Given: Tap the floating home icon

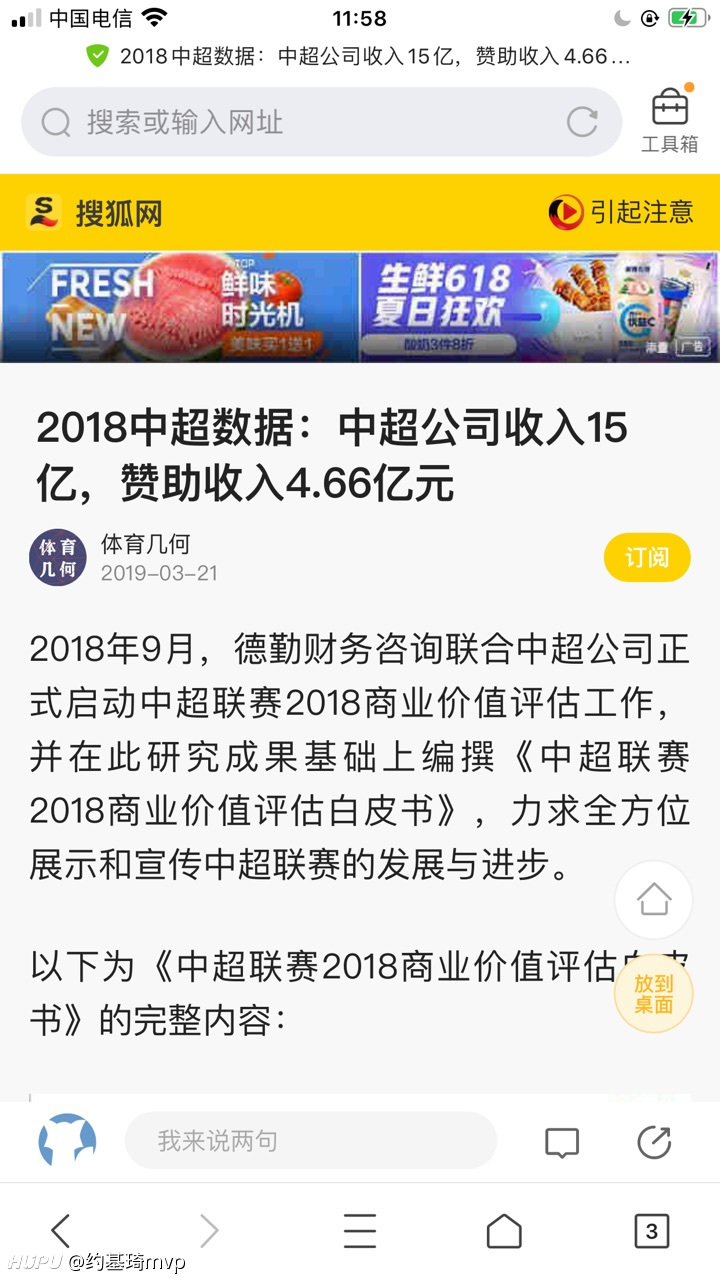Looking at the screenshot, I should (x=654, y=898).
